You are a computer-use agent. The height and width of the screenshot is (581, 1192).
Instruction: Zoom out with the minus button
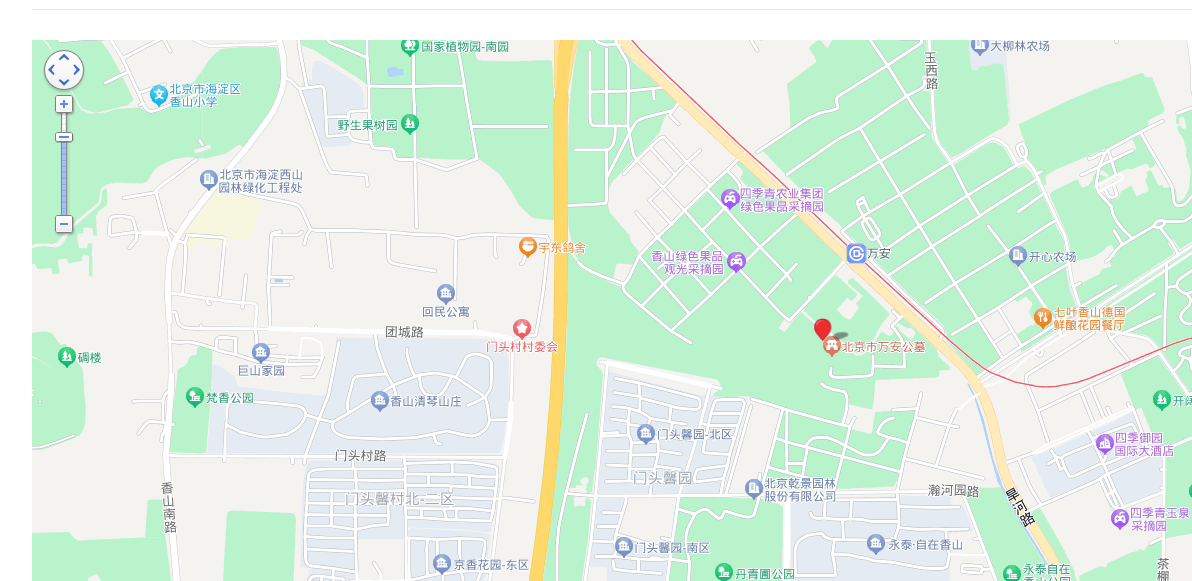[64, 224]
